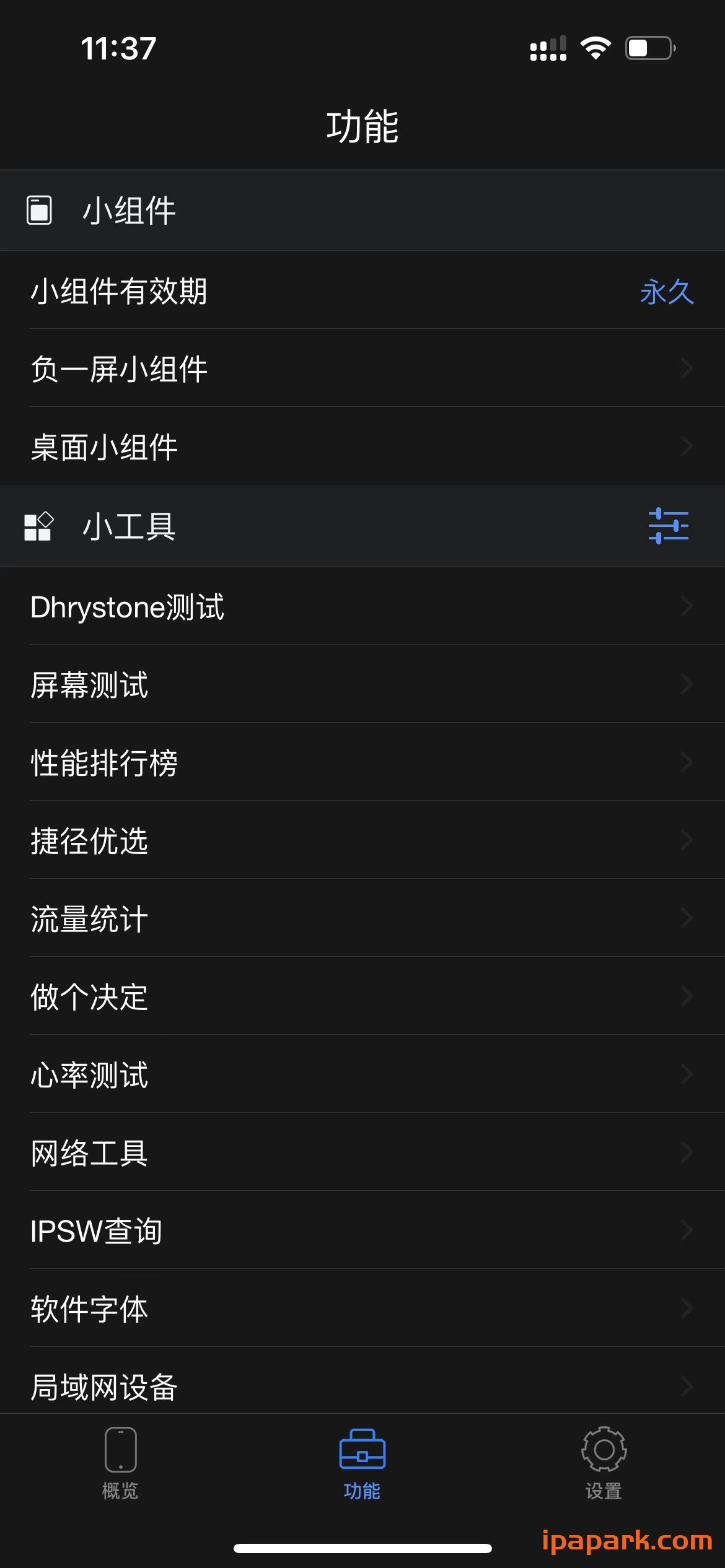
Task: Click the 小工具 grid icon
Action: [39, 526]
